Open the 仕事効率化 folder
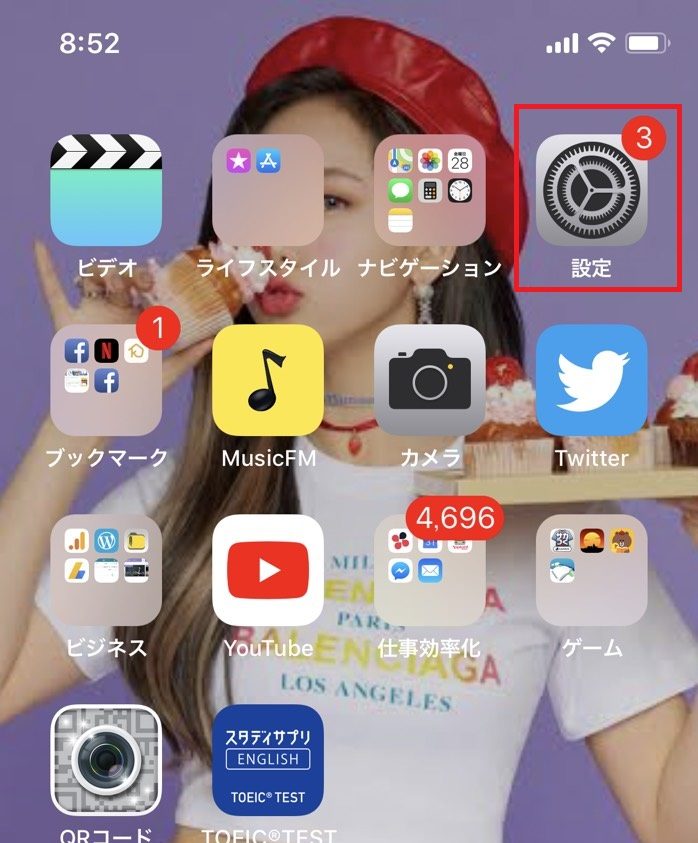This screenshot has height=843, width=698. point(430,570)
